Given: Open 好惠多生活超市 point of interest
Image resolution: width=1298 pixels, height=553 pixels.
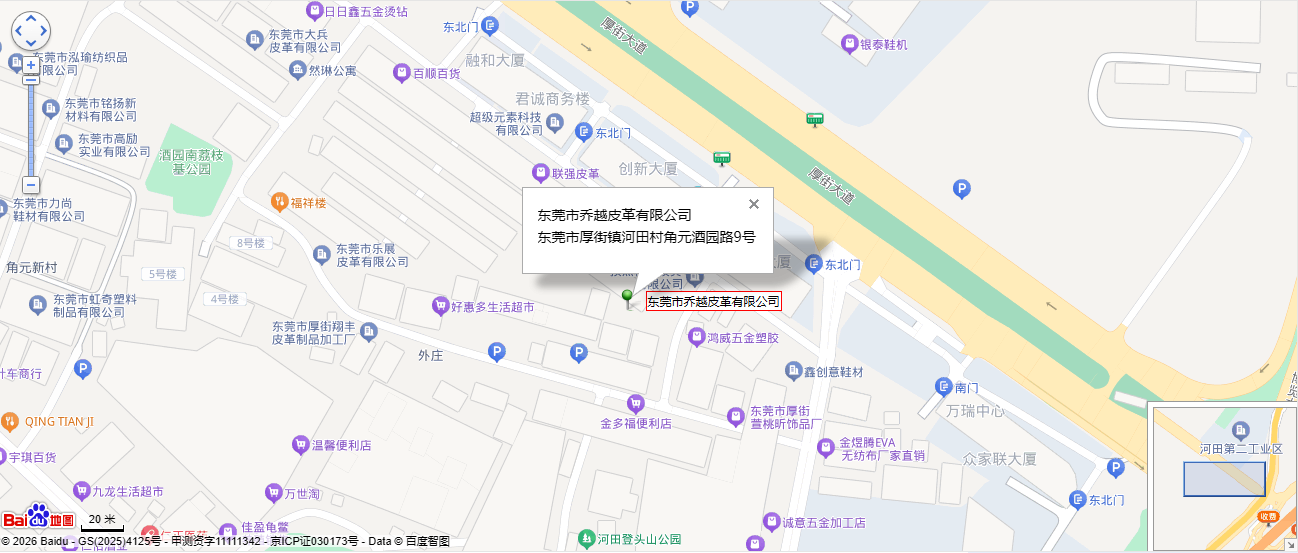Looking at the screenshot, I should click(440, 305).
